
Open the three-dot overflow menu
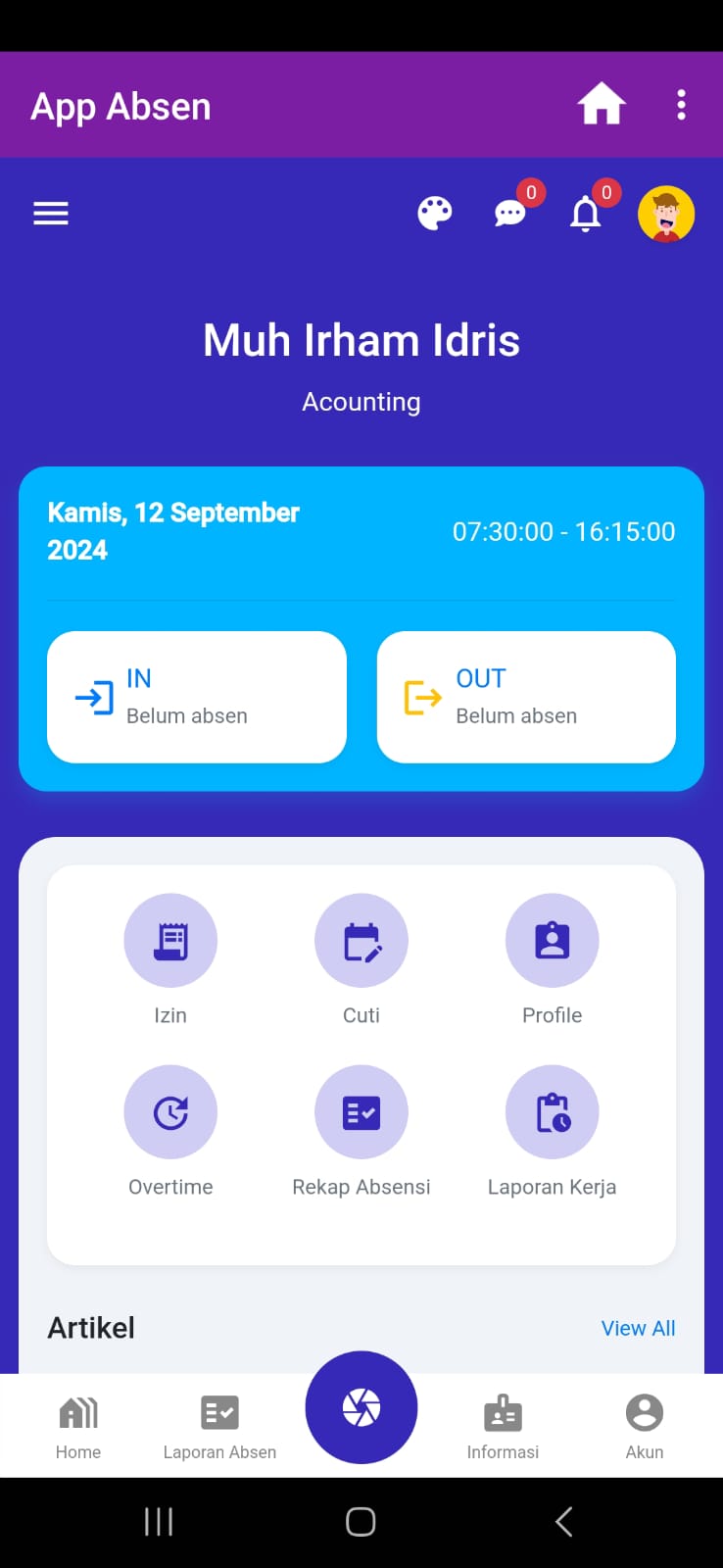pos(681,105)
